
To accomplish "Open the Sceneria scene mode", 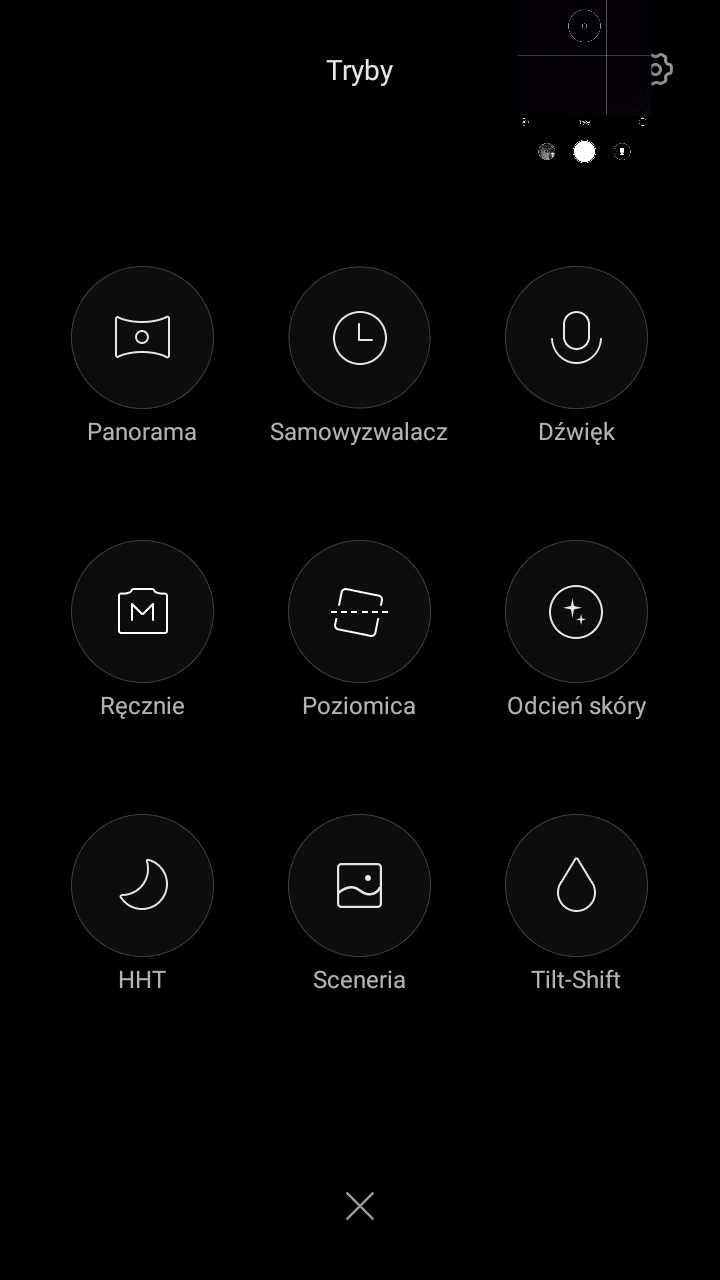I will (x=359, y=886).
